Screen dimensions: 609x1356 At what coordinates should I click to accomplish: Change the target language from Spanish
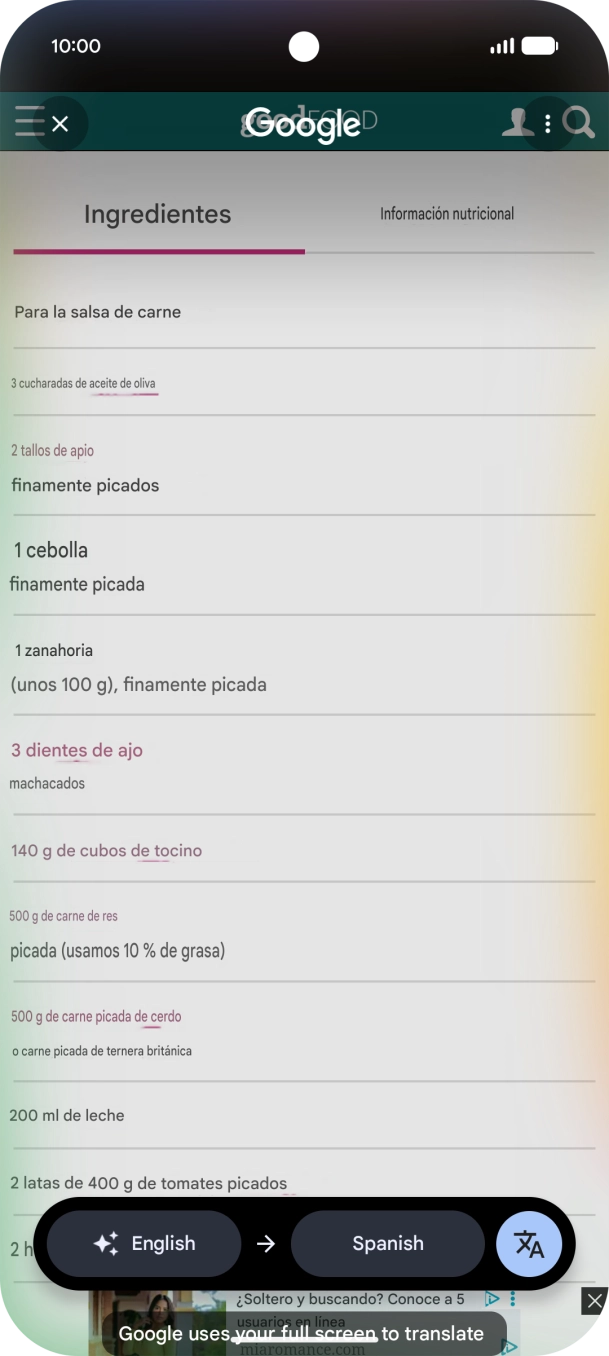387,1244
